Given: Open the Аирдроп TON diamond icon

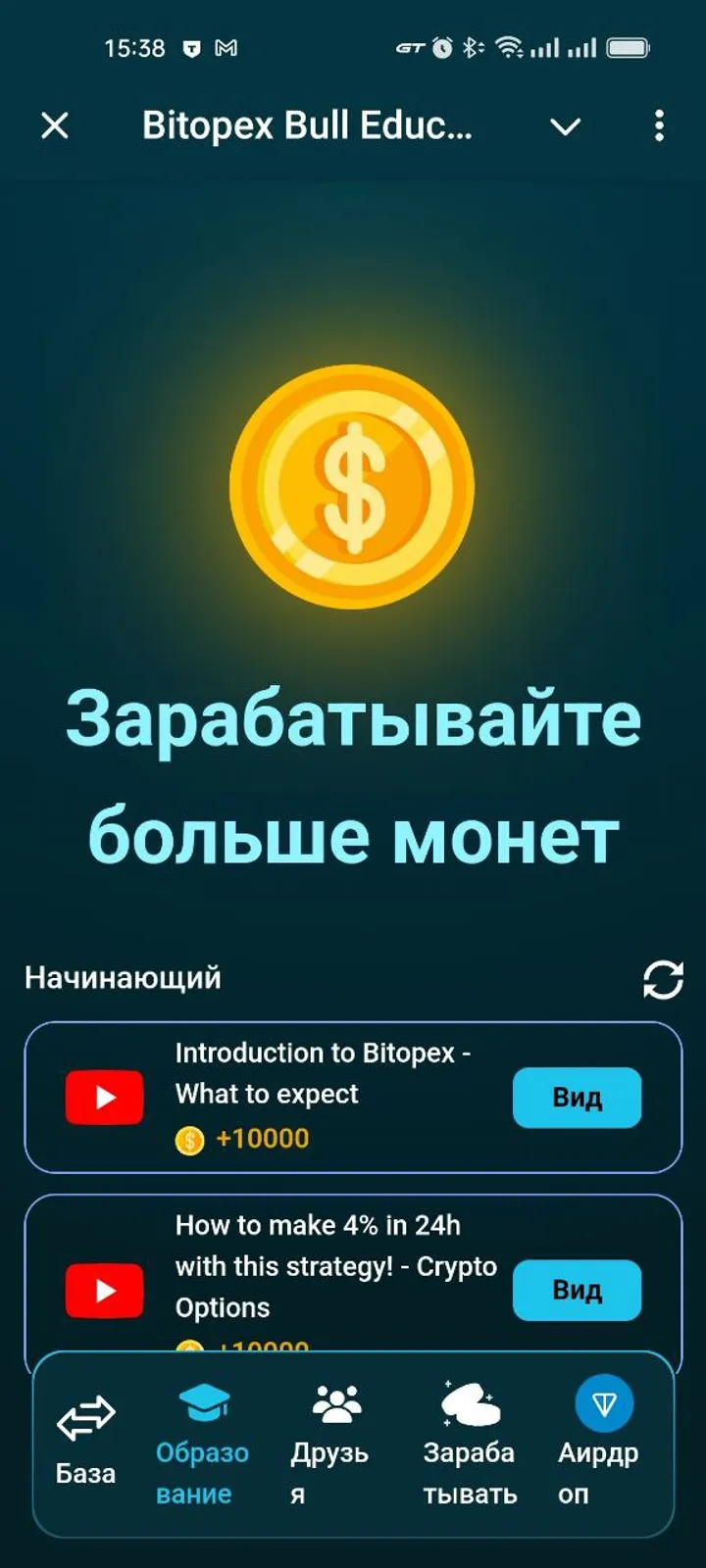Looking at the screenshot, I should click(600, 1403).
